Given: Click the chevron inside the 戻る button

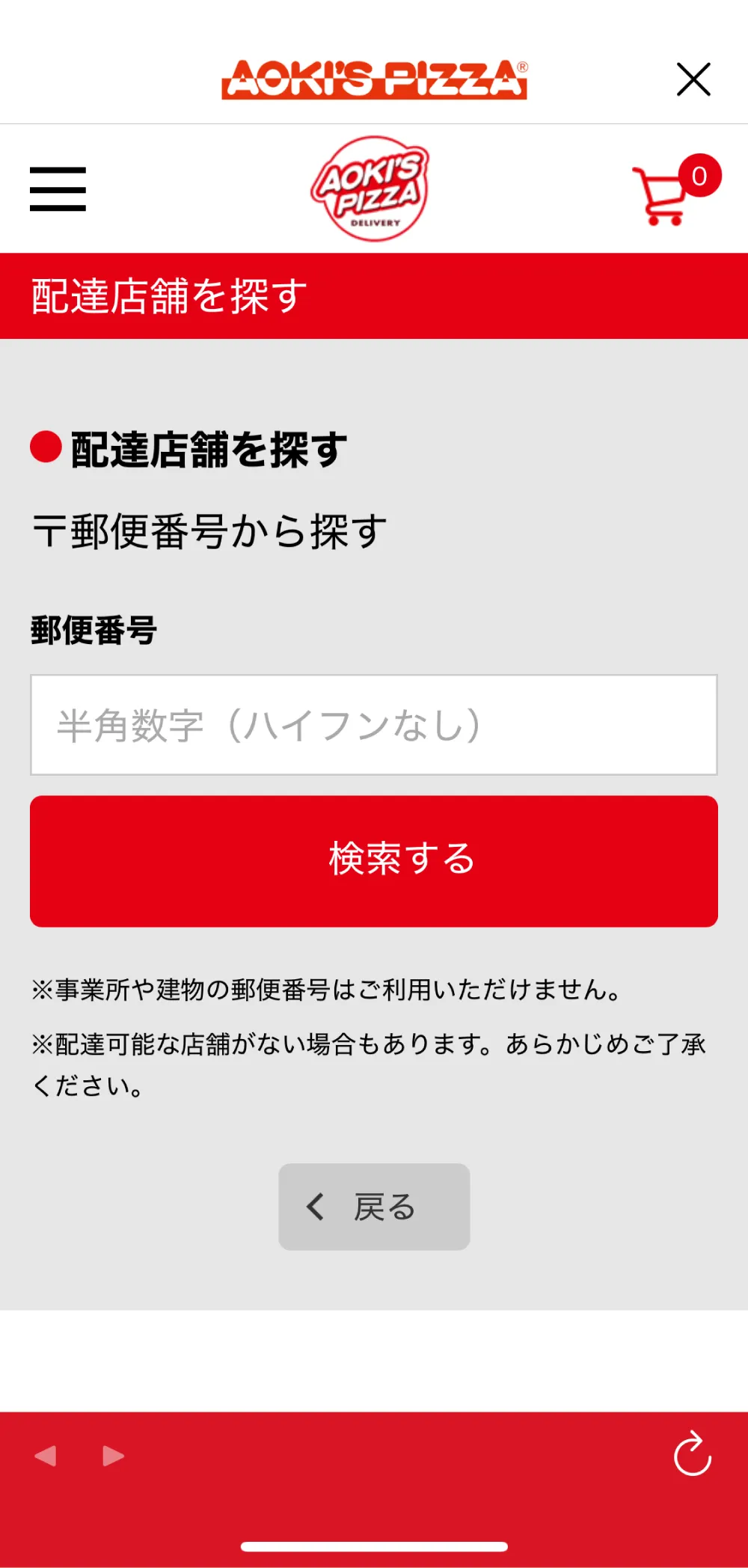Looking at the screenshot, I should (314, 1207).
